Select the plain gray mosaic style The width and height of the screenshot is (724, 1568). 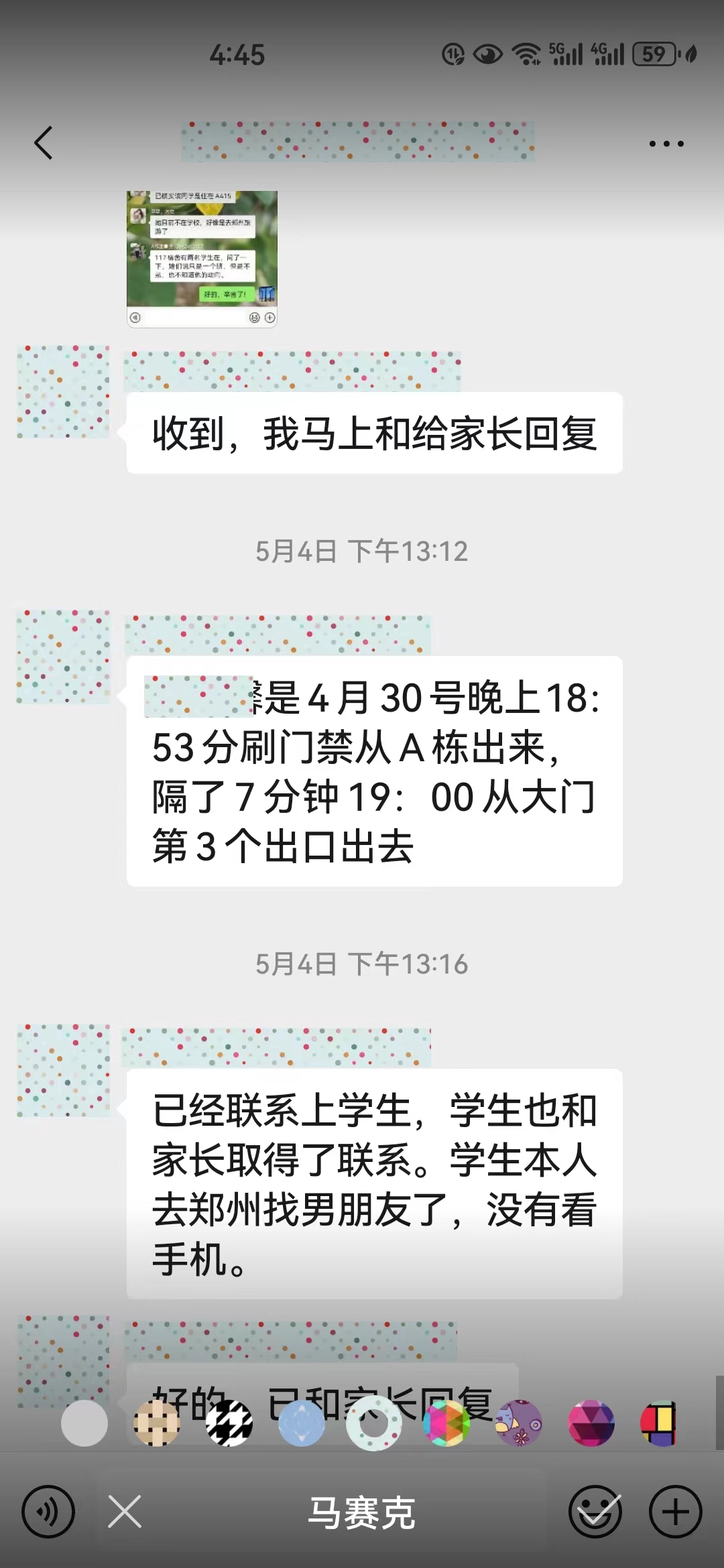tap(84, 1423)
